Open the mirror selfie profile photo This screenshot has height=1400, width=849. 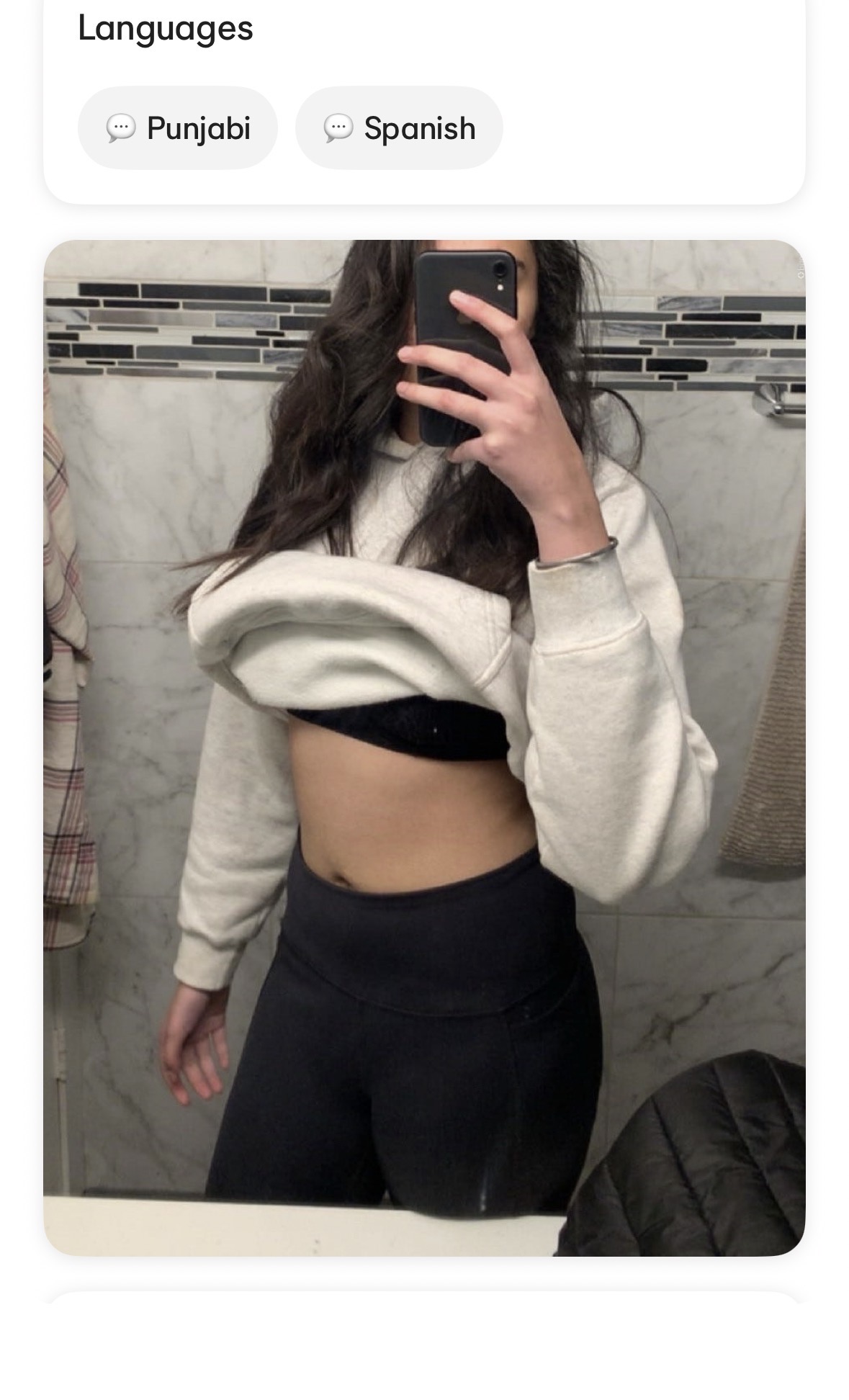pos(424,748)
